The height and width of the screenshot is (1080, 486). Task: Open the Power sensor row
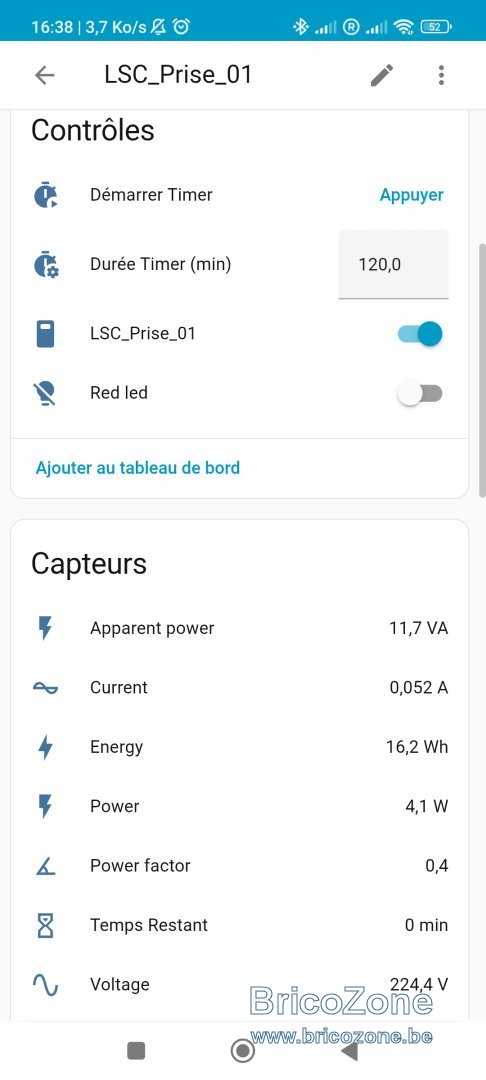pos(240,806)
